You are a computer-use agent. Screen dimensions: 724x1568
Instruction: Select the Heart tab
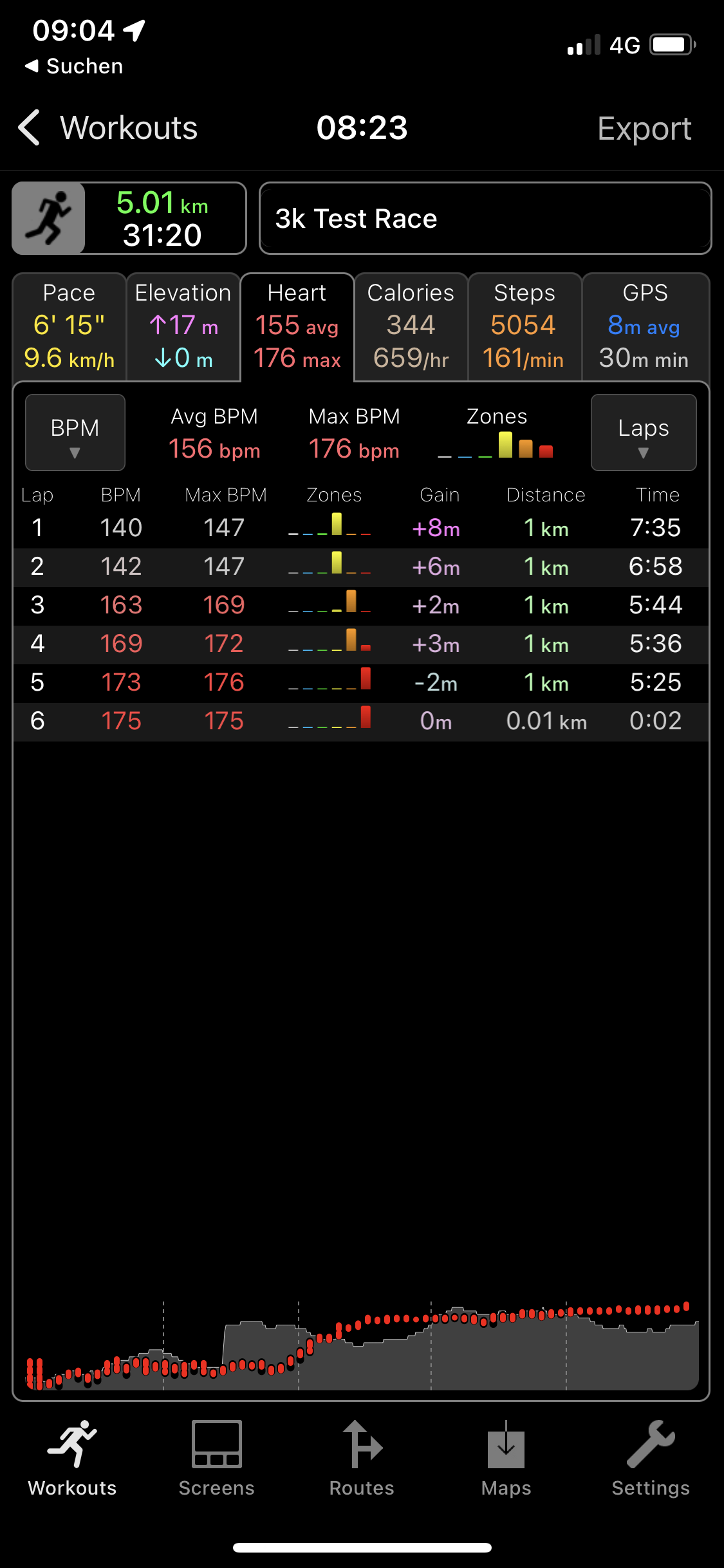[297, 326]
